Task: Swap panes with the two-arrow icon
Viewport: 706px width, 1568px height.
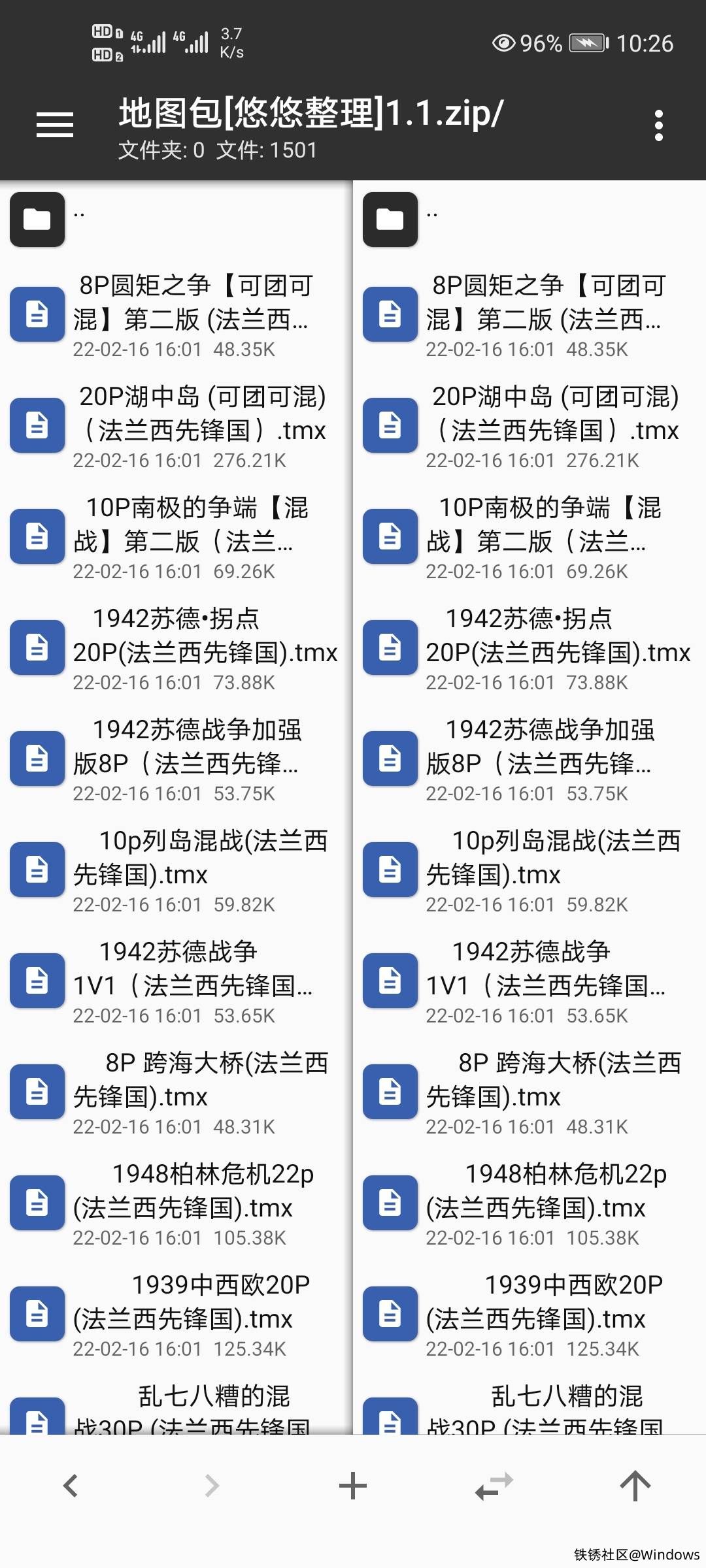Action: [x=494, y=1486]
